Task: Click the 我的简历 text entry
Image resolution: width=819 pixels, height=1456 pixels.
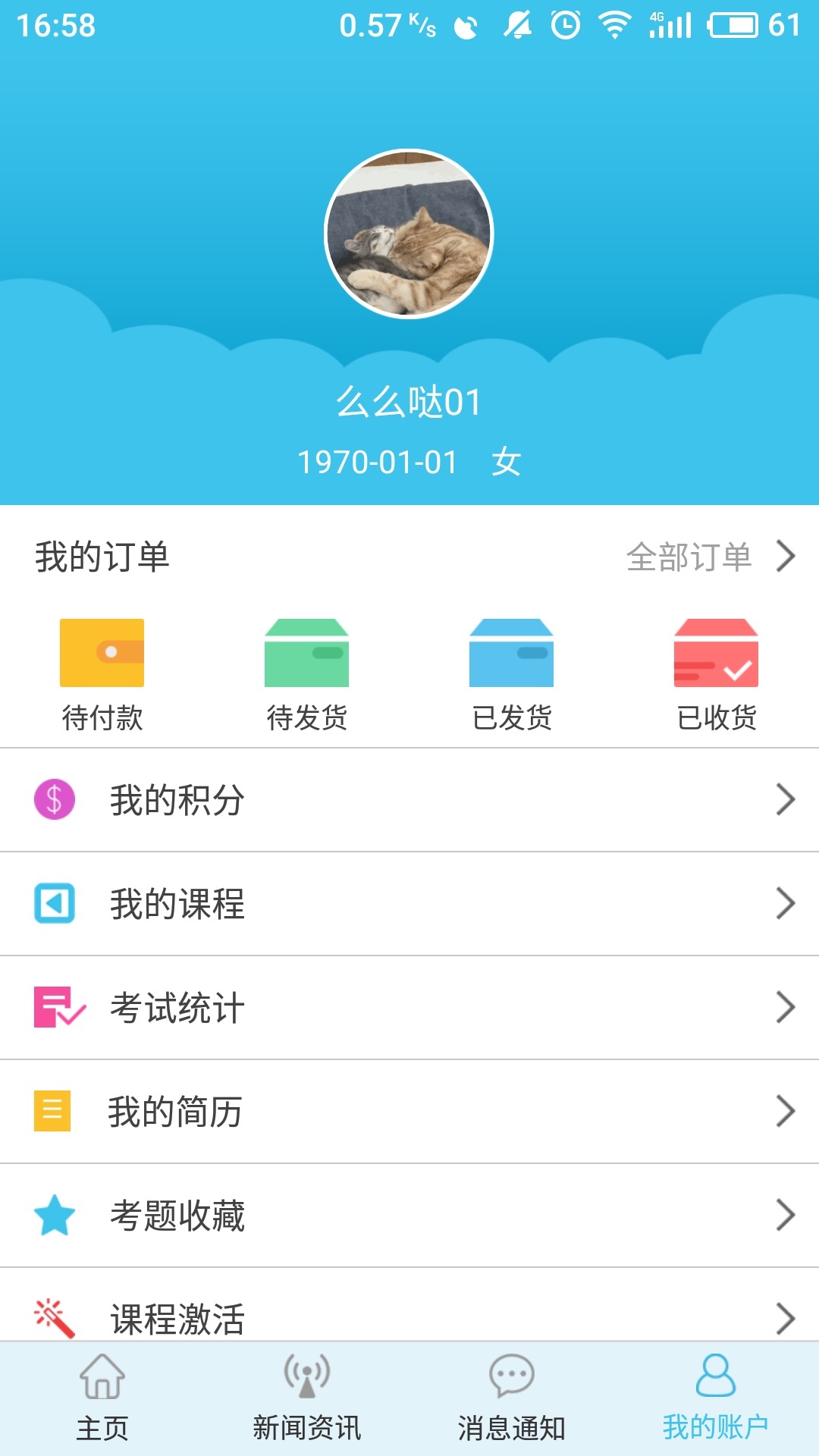Action: coord(177,1111)
